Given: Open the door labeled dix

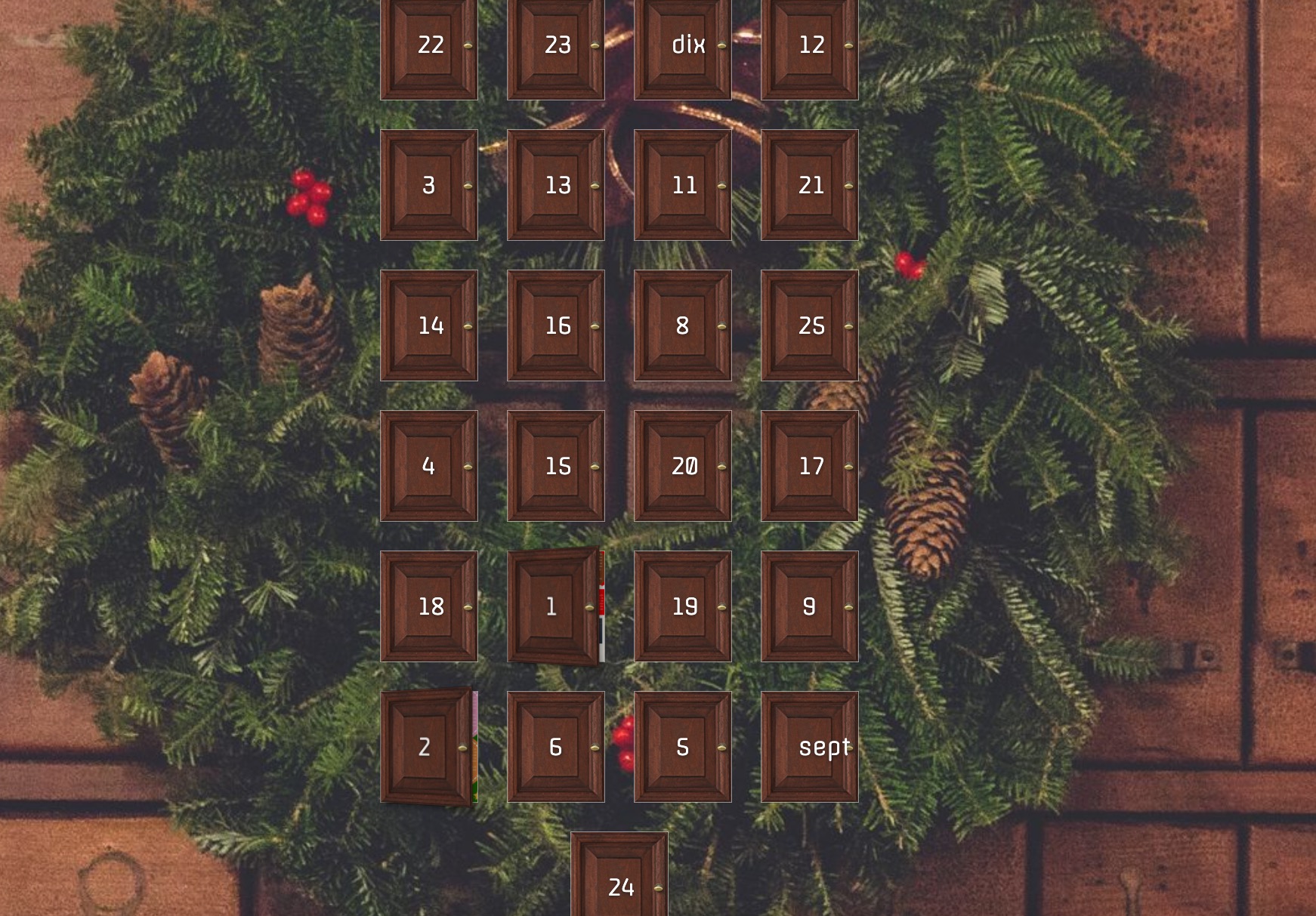Looking at the screenshot, I should coord(682,45).
